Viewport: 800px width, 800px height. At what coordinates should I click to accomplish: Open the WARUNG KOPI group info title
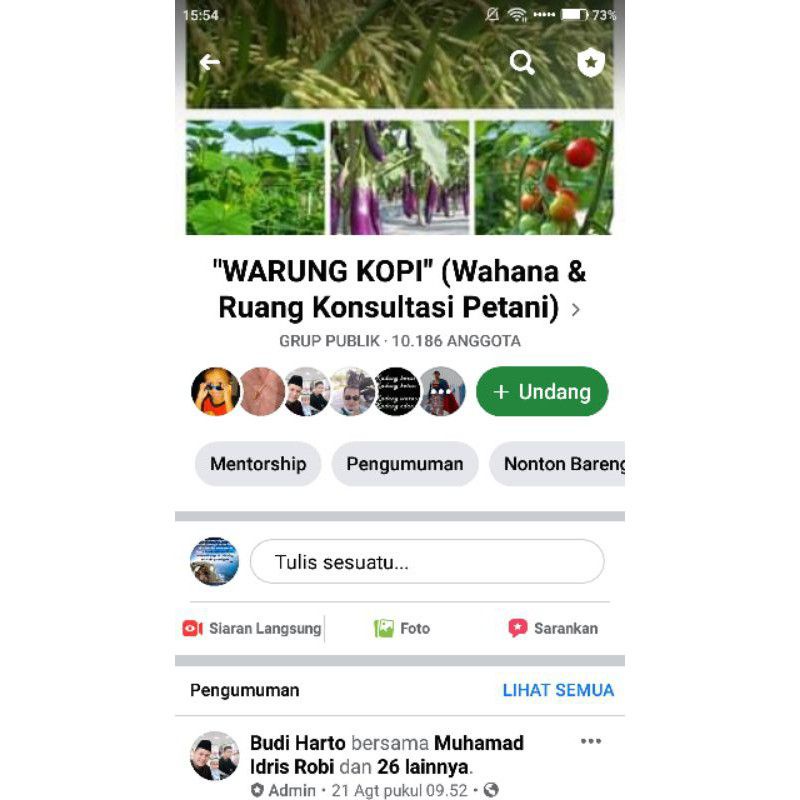click(x=399, y=289)
